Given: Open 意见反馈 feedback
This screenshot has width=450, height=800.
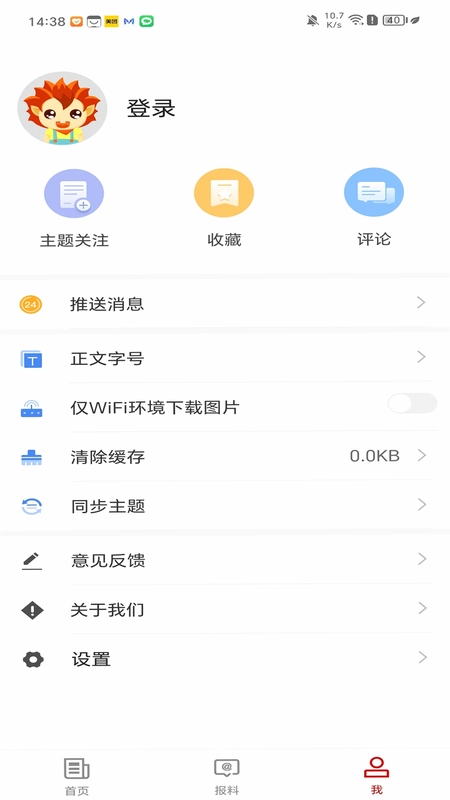Looking at the screenshot, I should 225,560.
